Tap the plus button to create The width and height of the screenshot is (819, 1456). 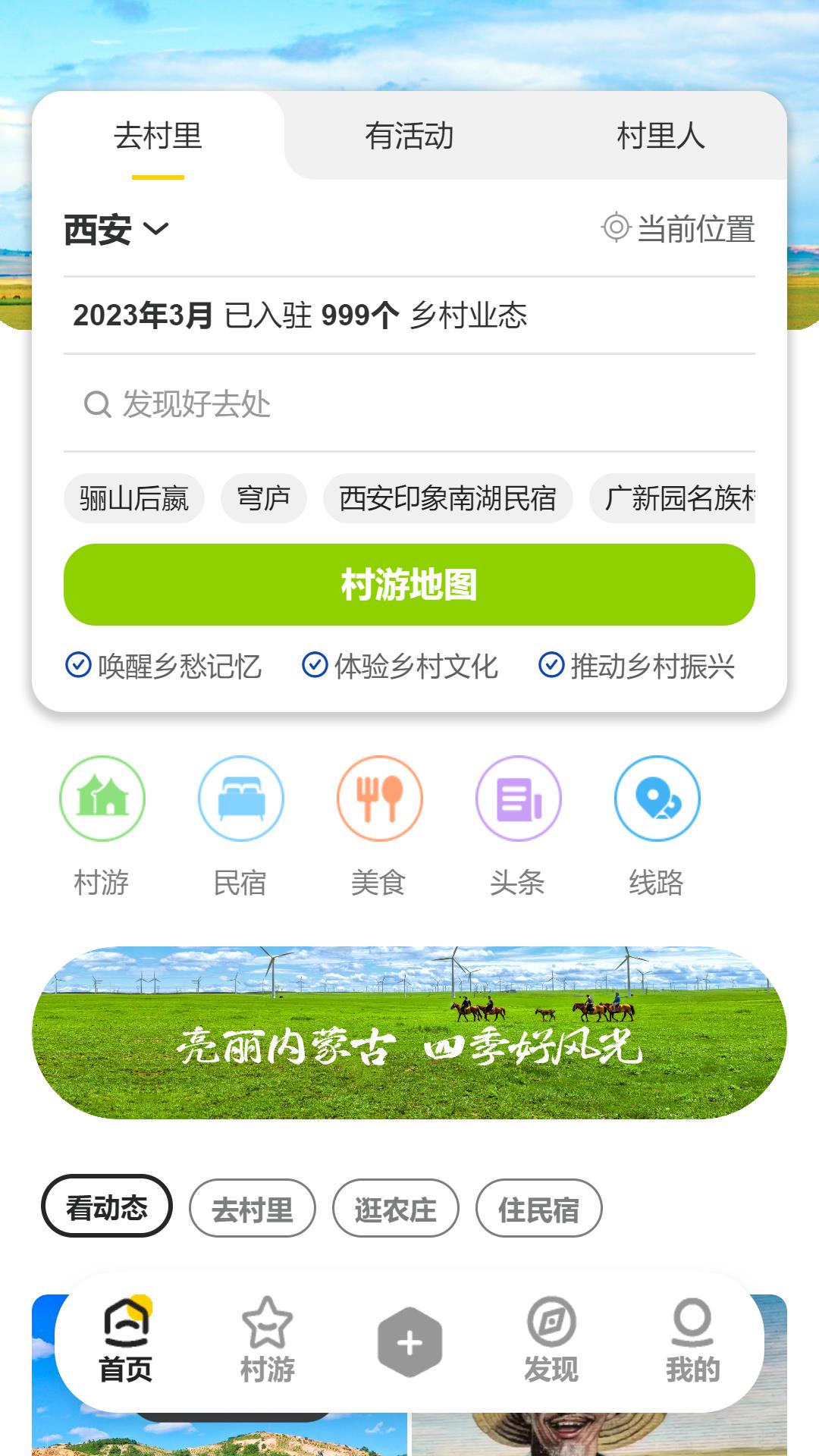coord(409,1342)
